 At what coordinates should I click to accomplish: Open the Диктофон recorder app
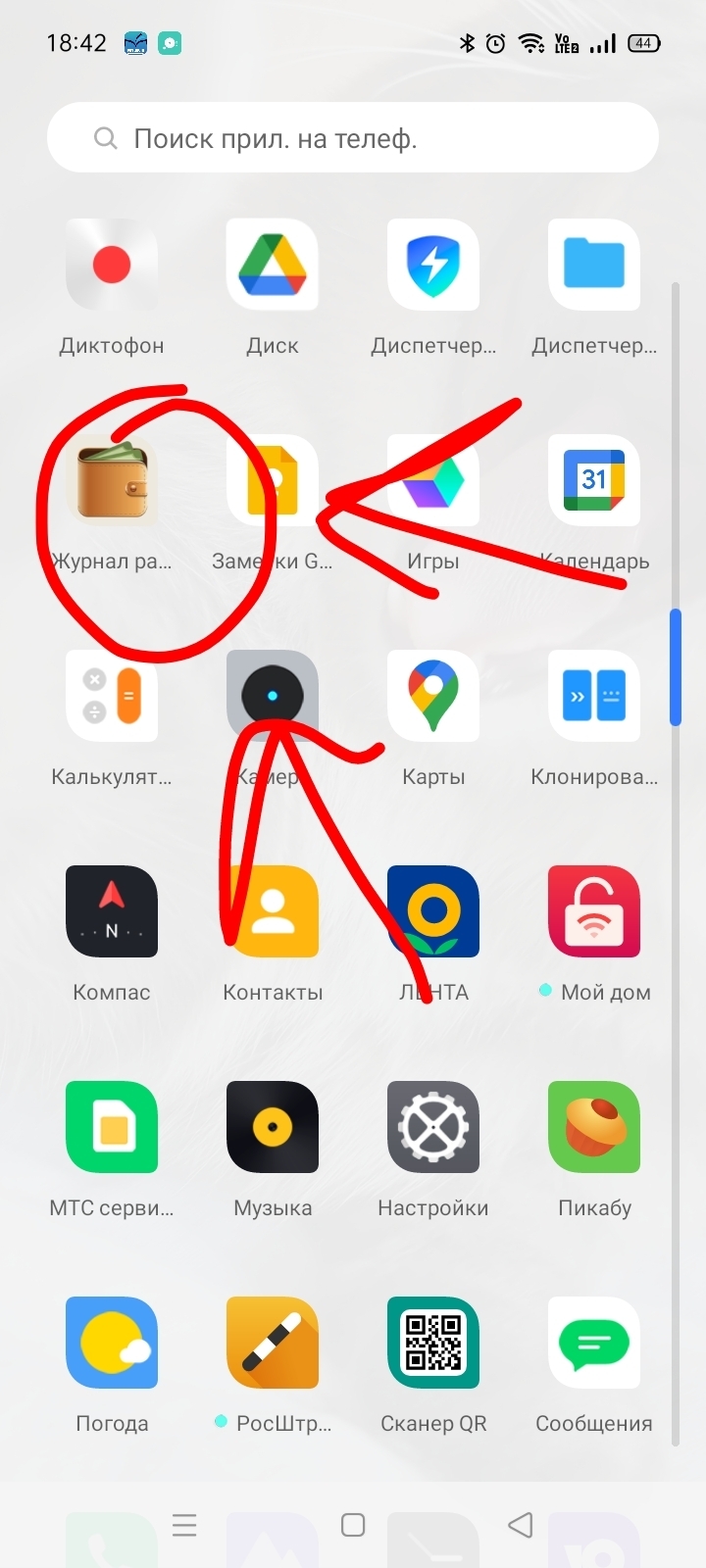pyautogui.click(x=112, y=265)
